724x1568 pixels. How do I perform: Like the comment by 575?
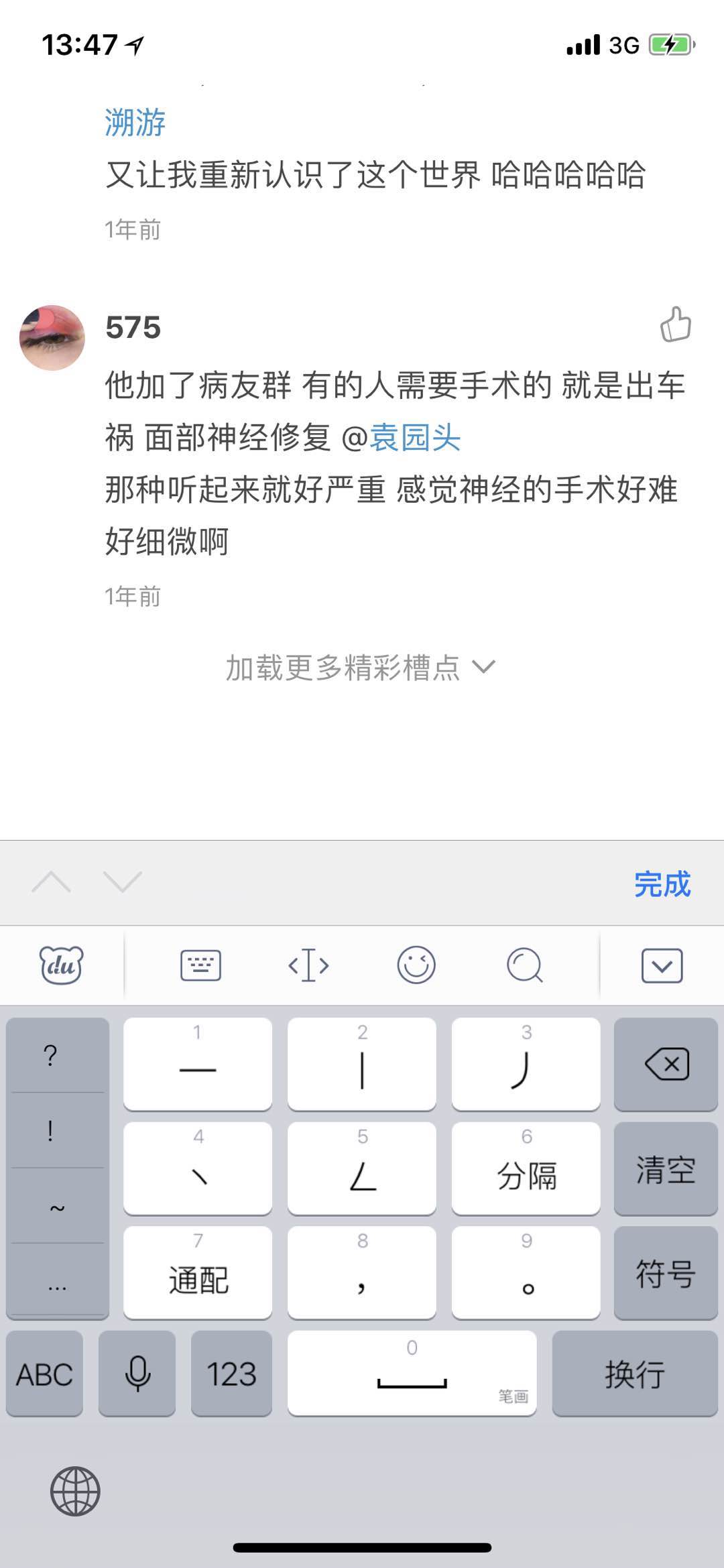[x=675, y=325]
